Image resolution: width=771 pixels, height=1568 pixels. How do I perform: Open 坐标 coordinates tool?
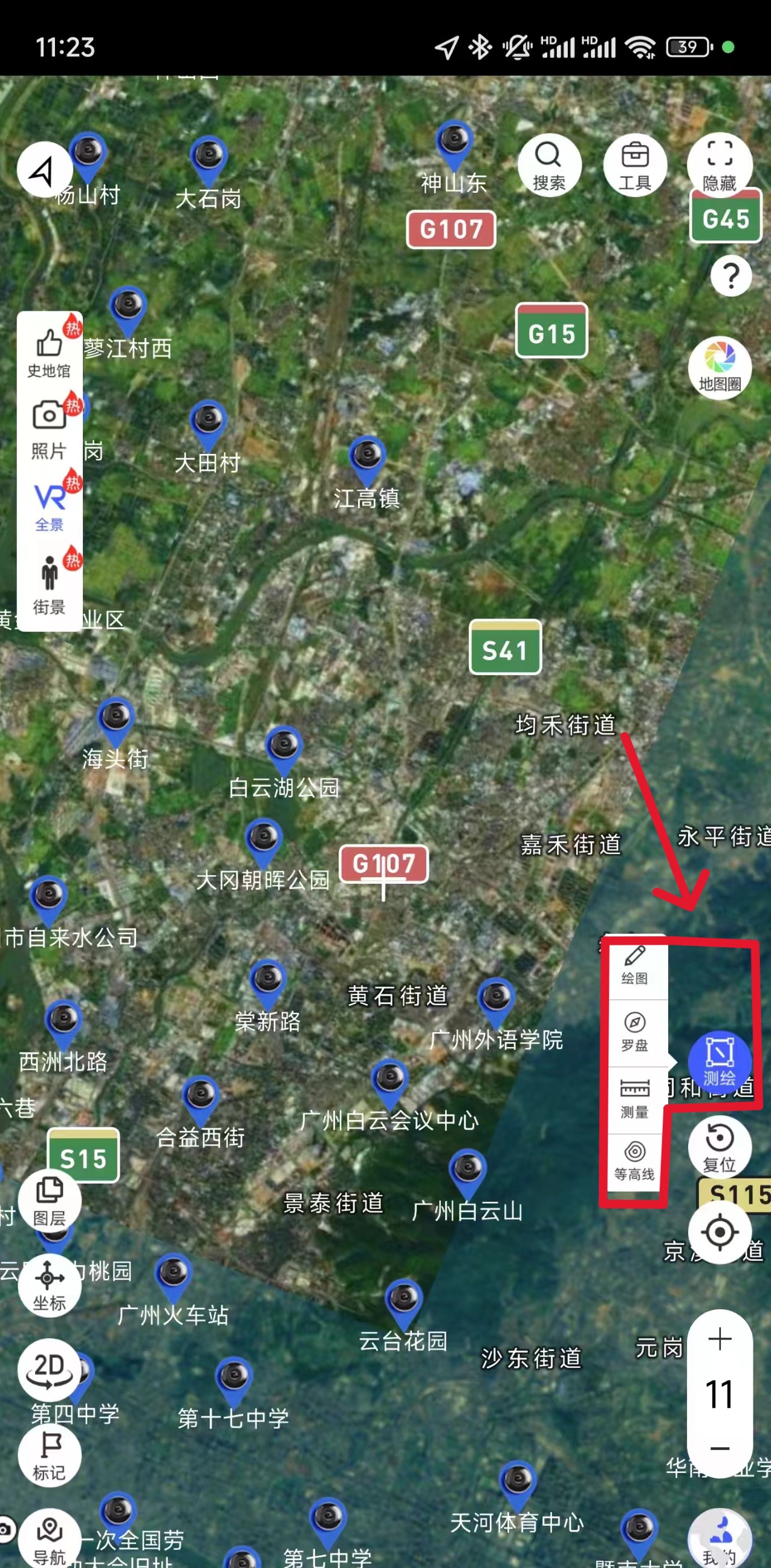click(50, 1286)
